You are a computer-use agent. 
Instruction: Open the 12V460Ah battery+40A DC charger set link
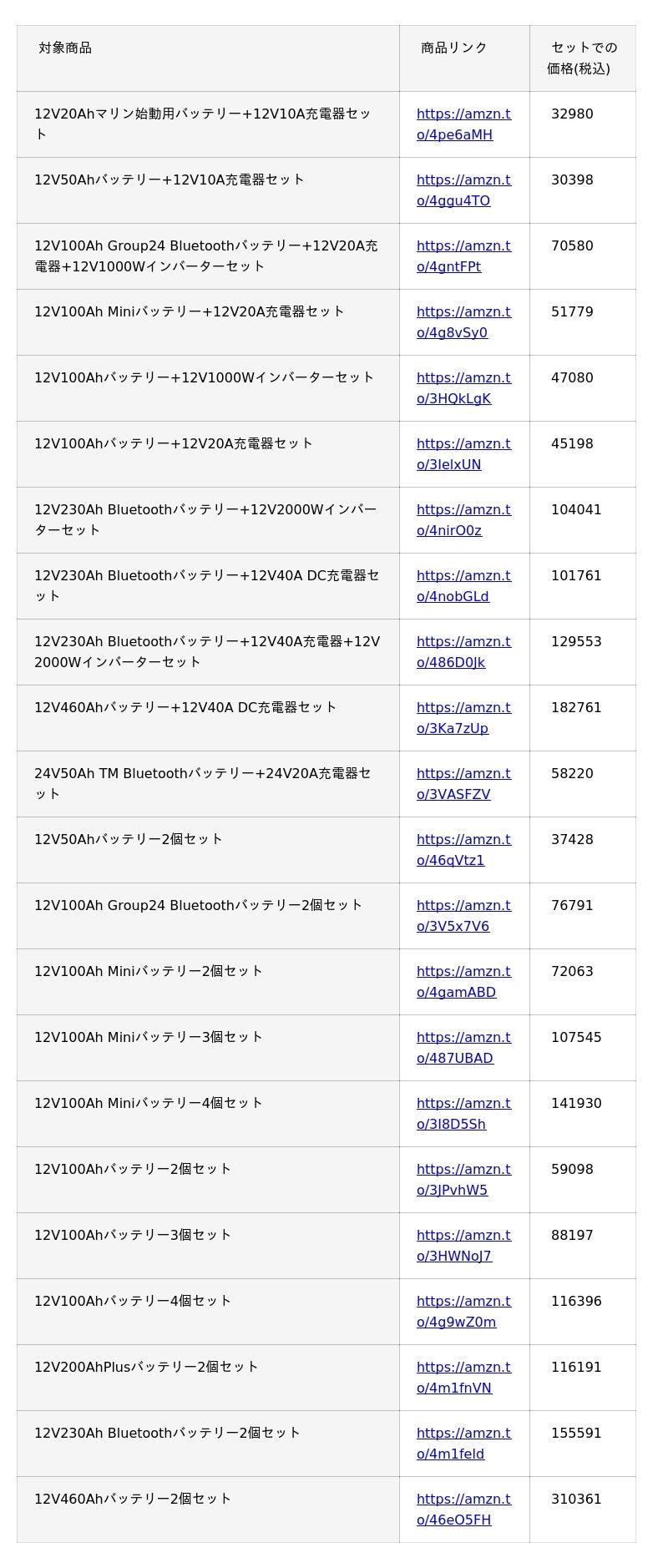(463, 708)
